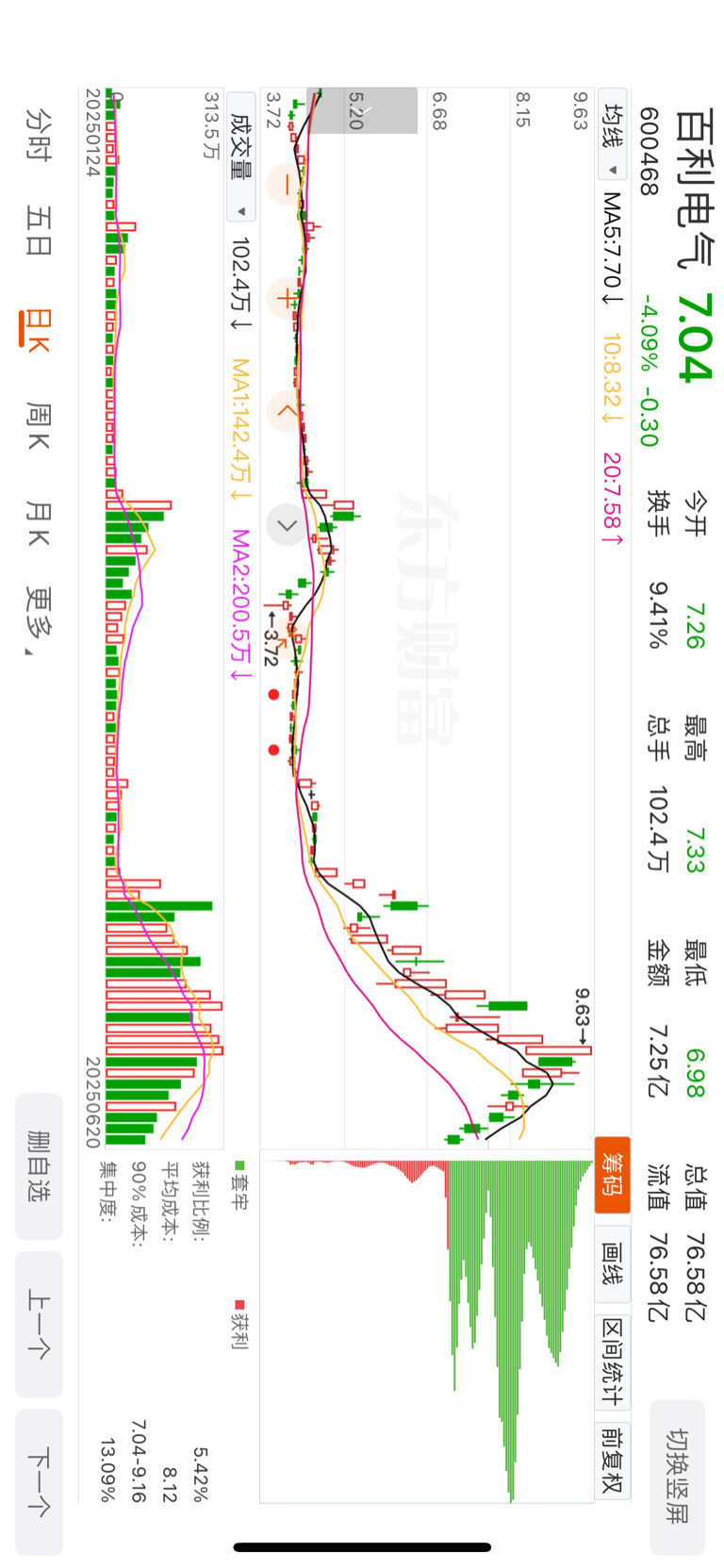Select the 筹码 panel tab

coord(612,1174)
